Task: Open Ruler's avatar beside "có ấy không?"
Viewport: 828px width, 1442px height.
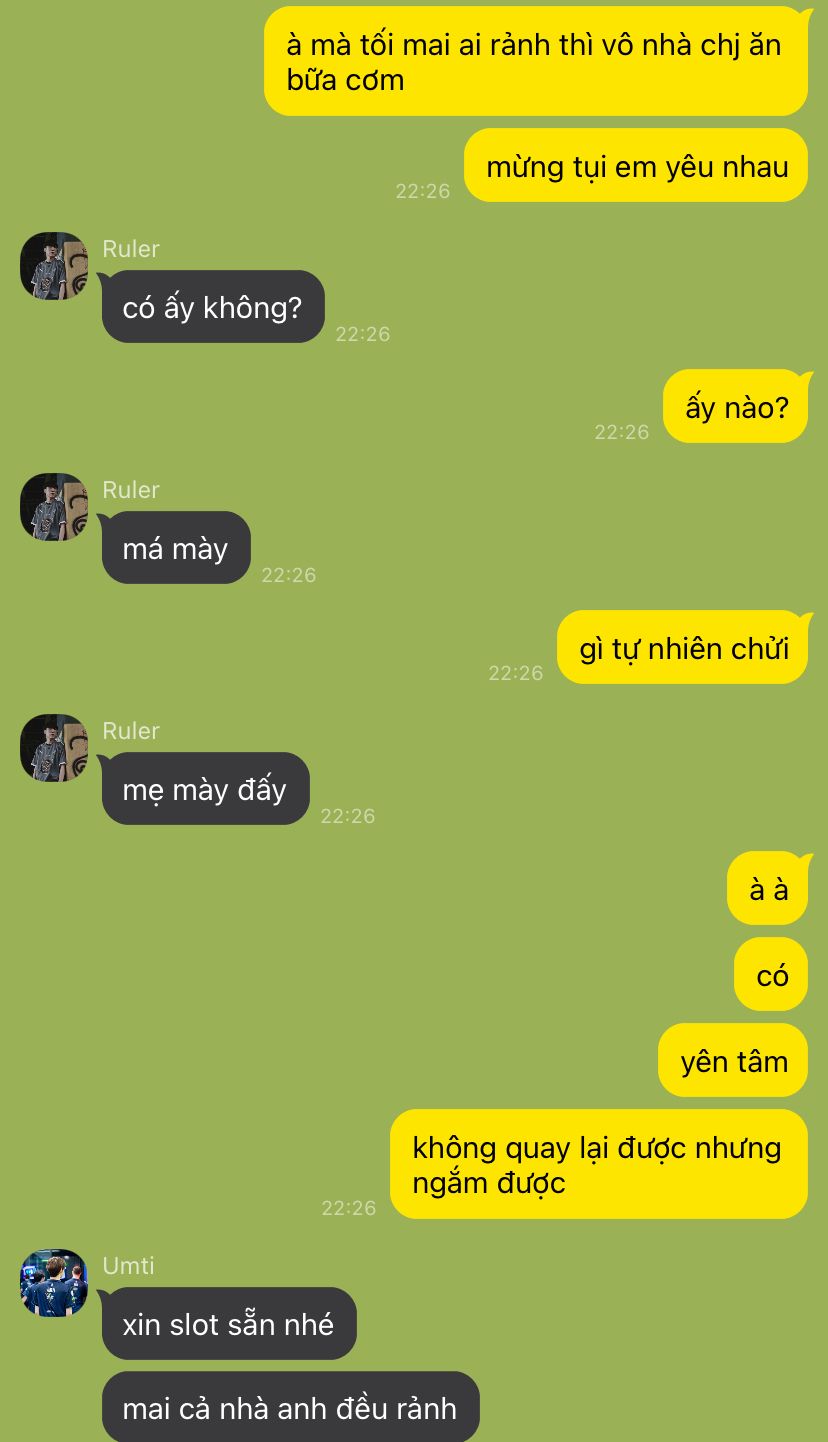Action: (54, 266)
